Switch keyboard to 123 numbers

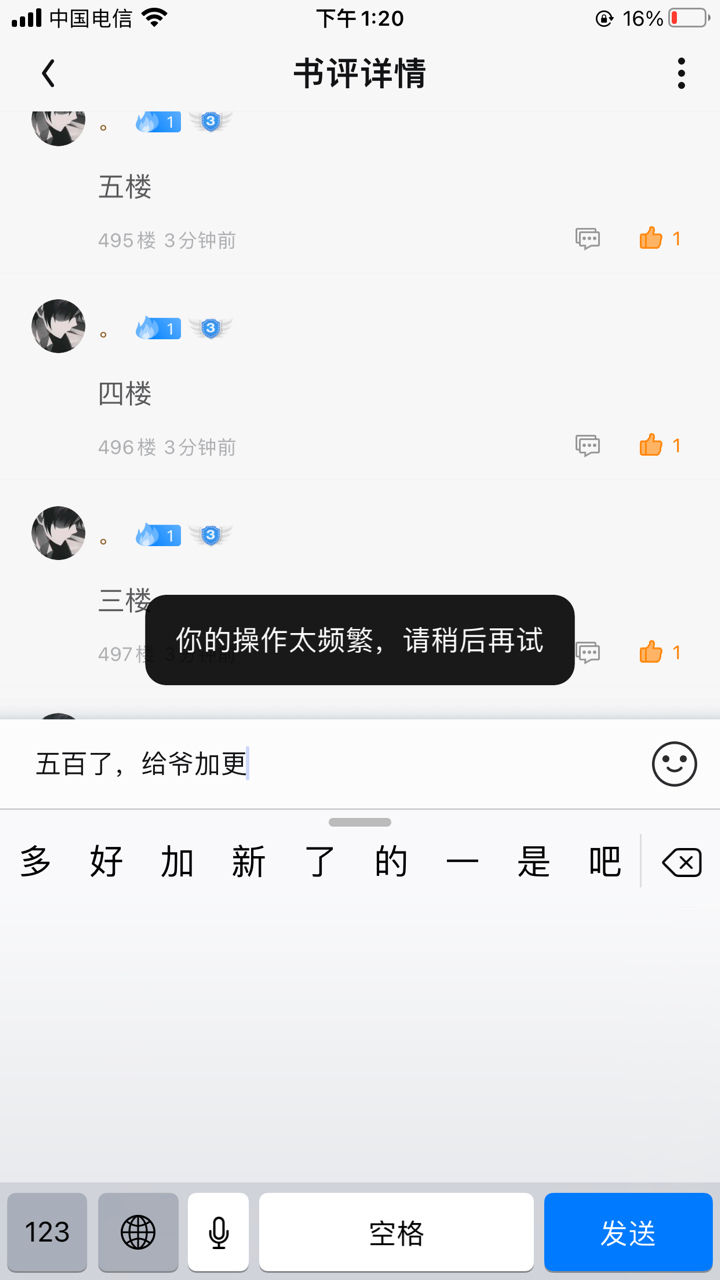(x=47, y=1232)
